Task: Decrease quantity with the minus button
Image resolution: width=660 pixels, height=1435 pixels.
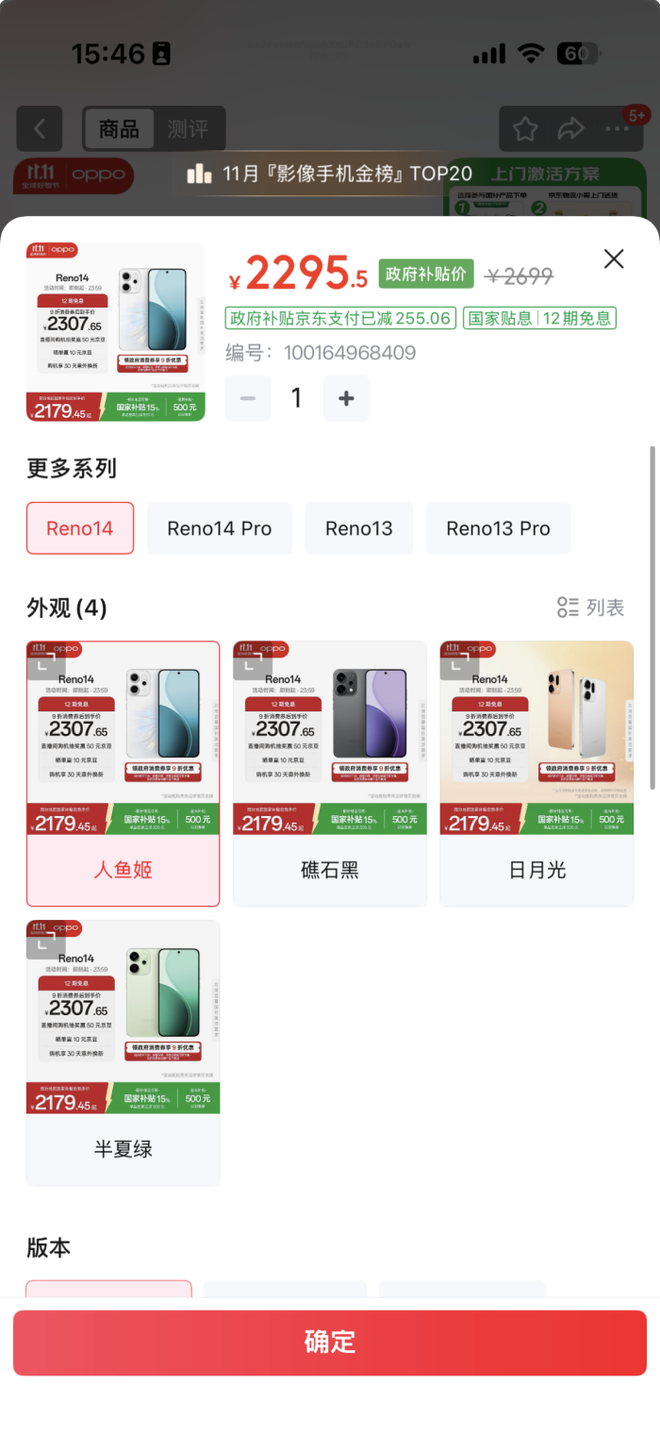Action: (x=248, y=398)
